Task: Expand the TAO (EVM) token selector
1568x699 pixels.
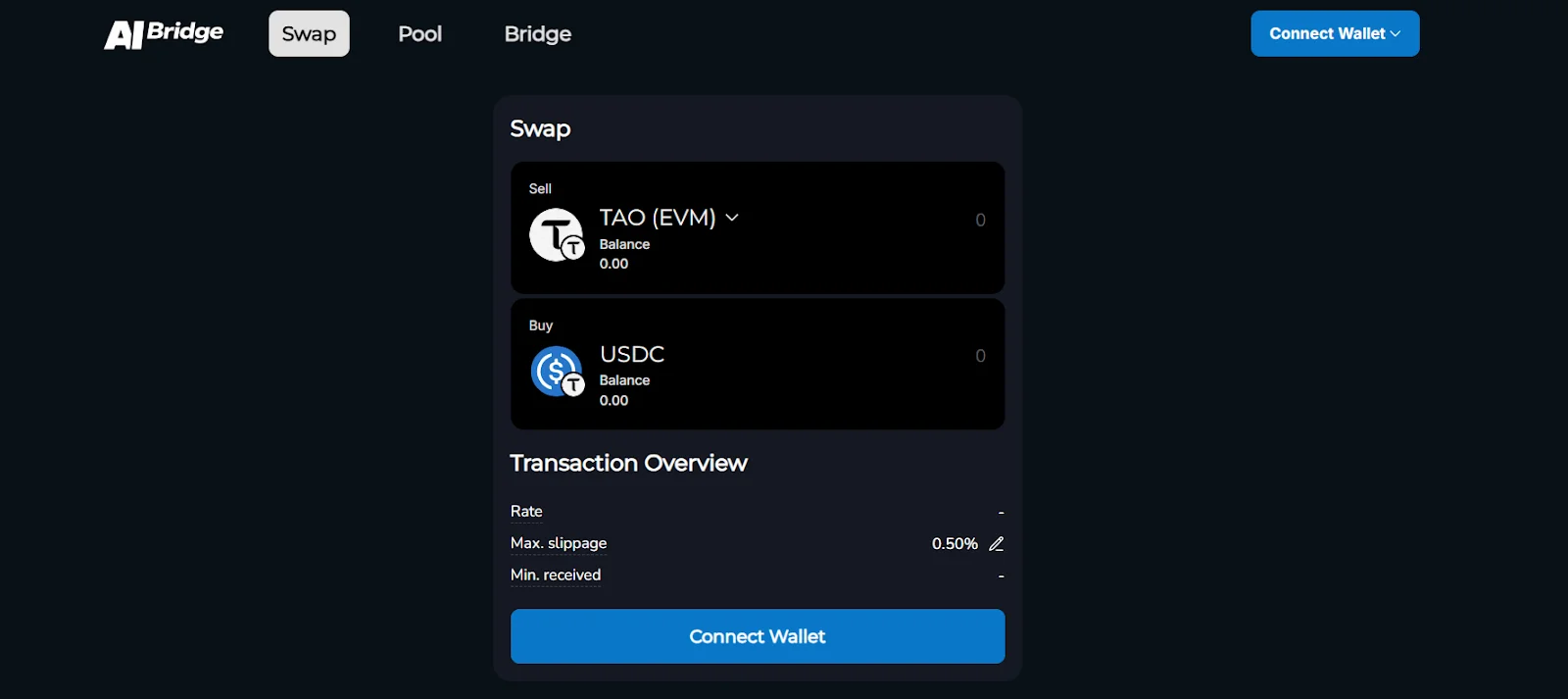Action: (669, 218)
